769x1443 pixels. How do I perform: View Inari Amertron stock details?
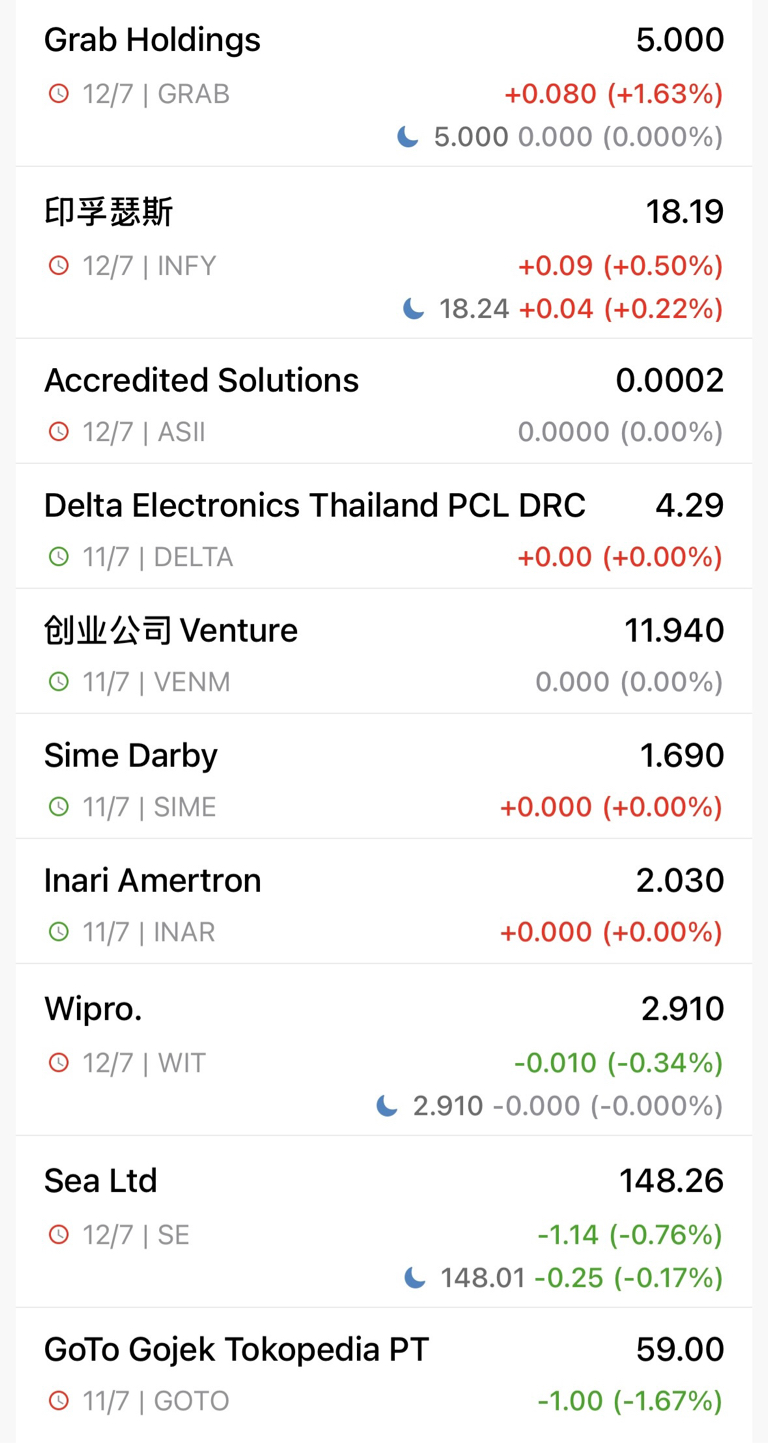(384, 901)
